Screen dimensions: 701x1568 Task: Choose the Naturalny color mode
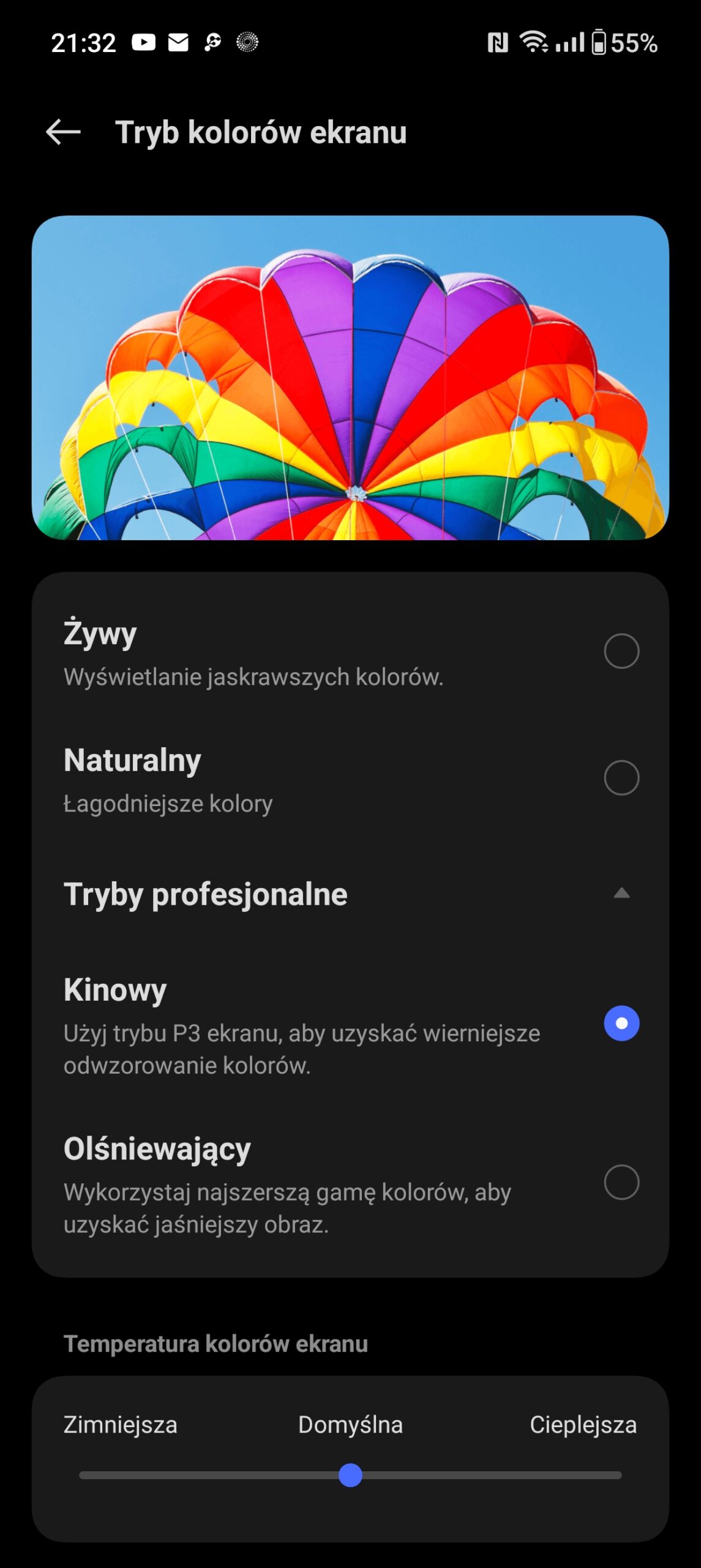[x=621, y=778]
